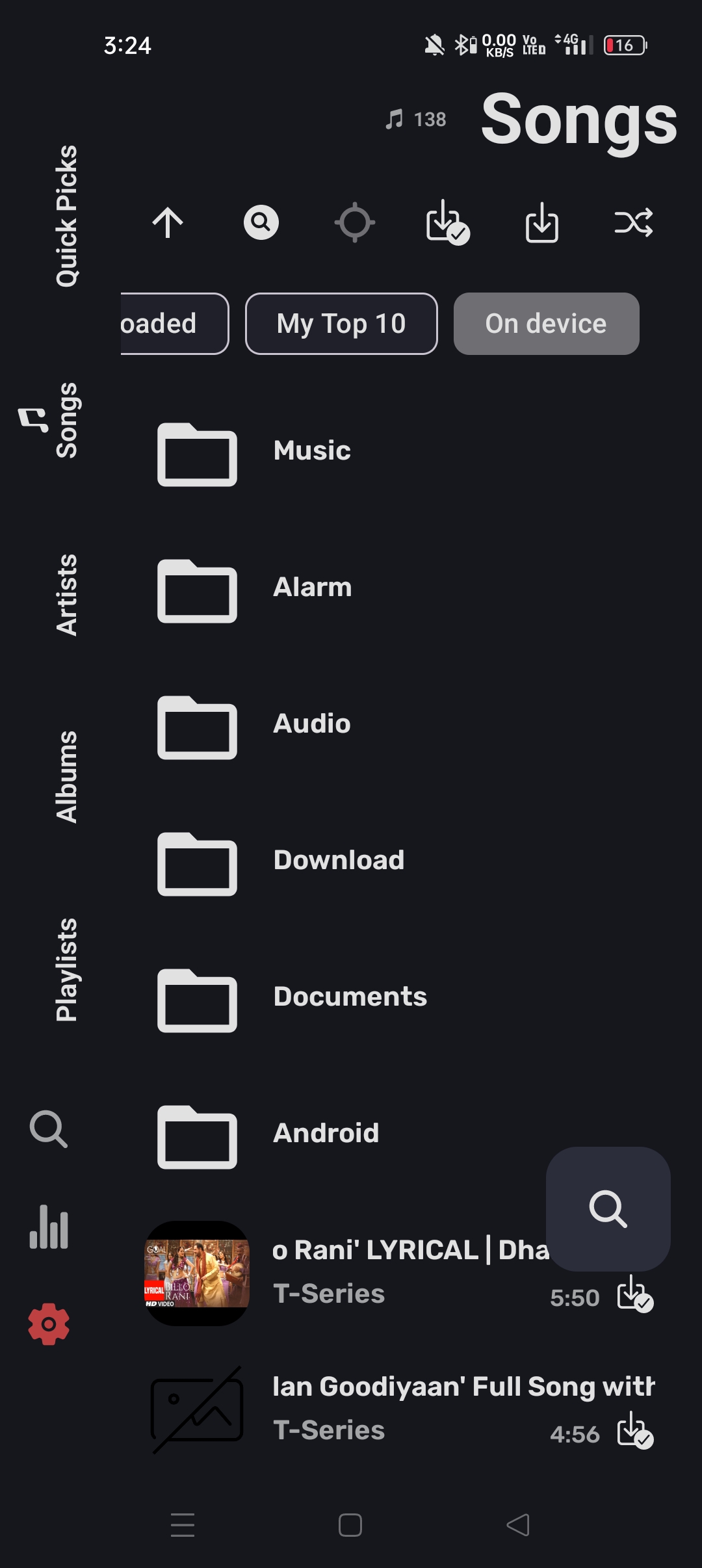Image resolution: width=702 pixels, height=1568 pixels.
Task: Go to the Artists section
Action: (67, 595)
